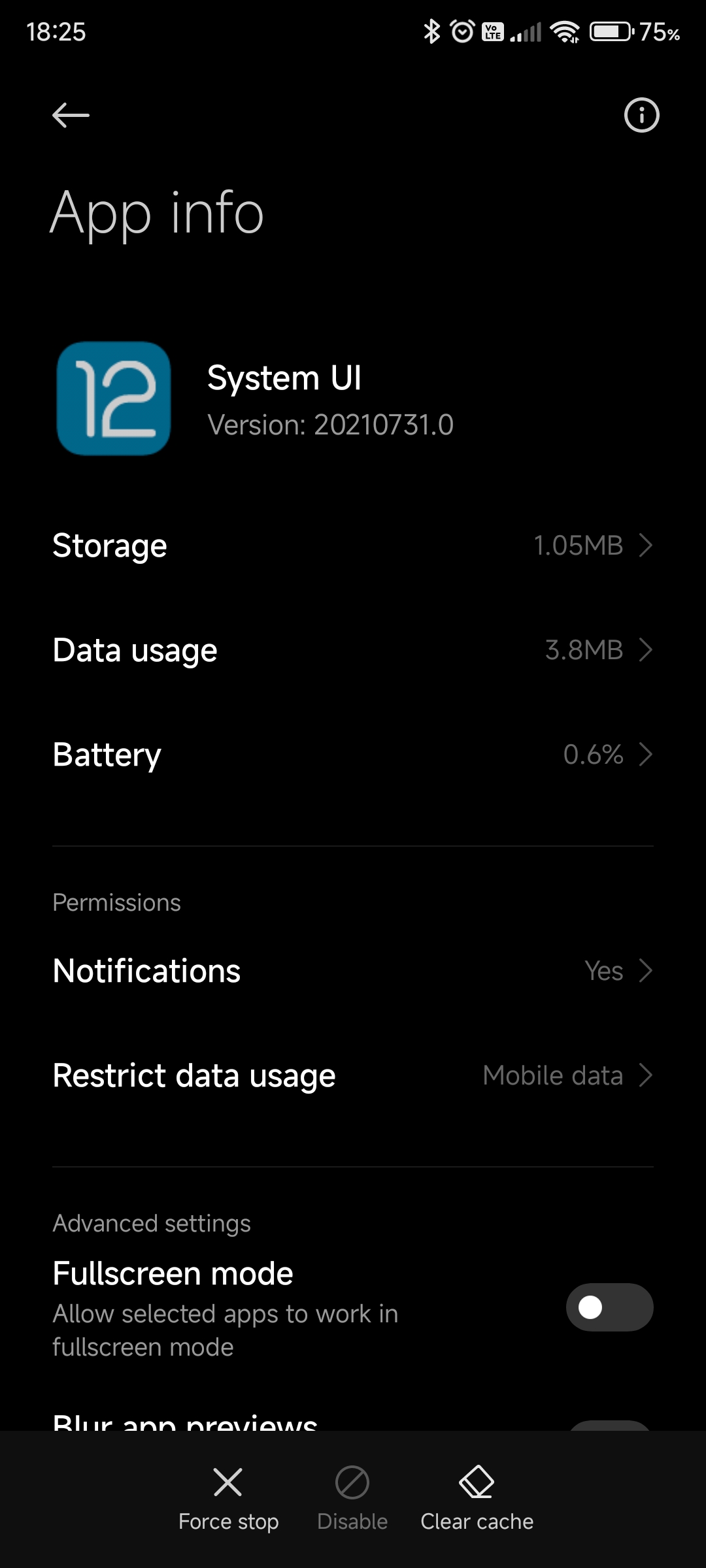View Battery usage for System UI
The height and width of the screenshot is (1568, 706).
[353, 755]
